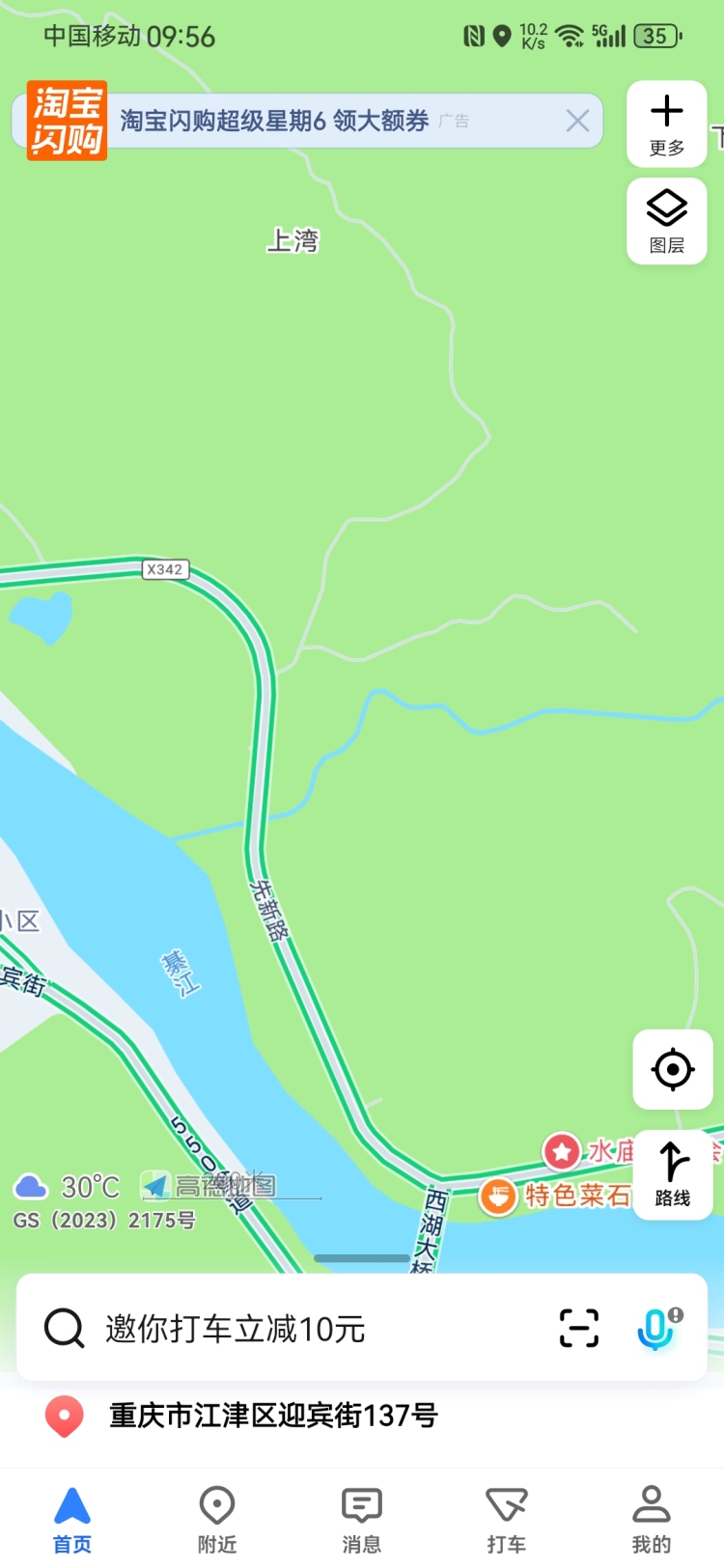Switch to the 首页 tab
Image resolution: width=724 pixels, height=1568 pixels.
pyautogui.click(x=72, y=1520)
